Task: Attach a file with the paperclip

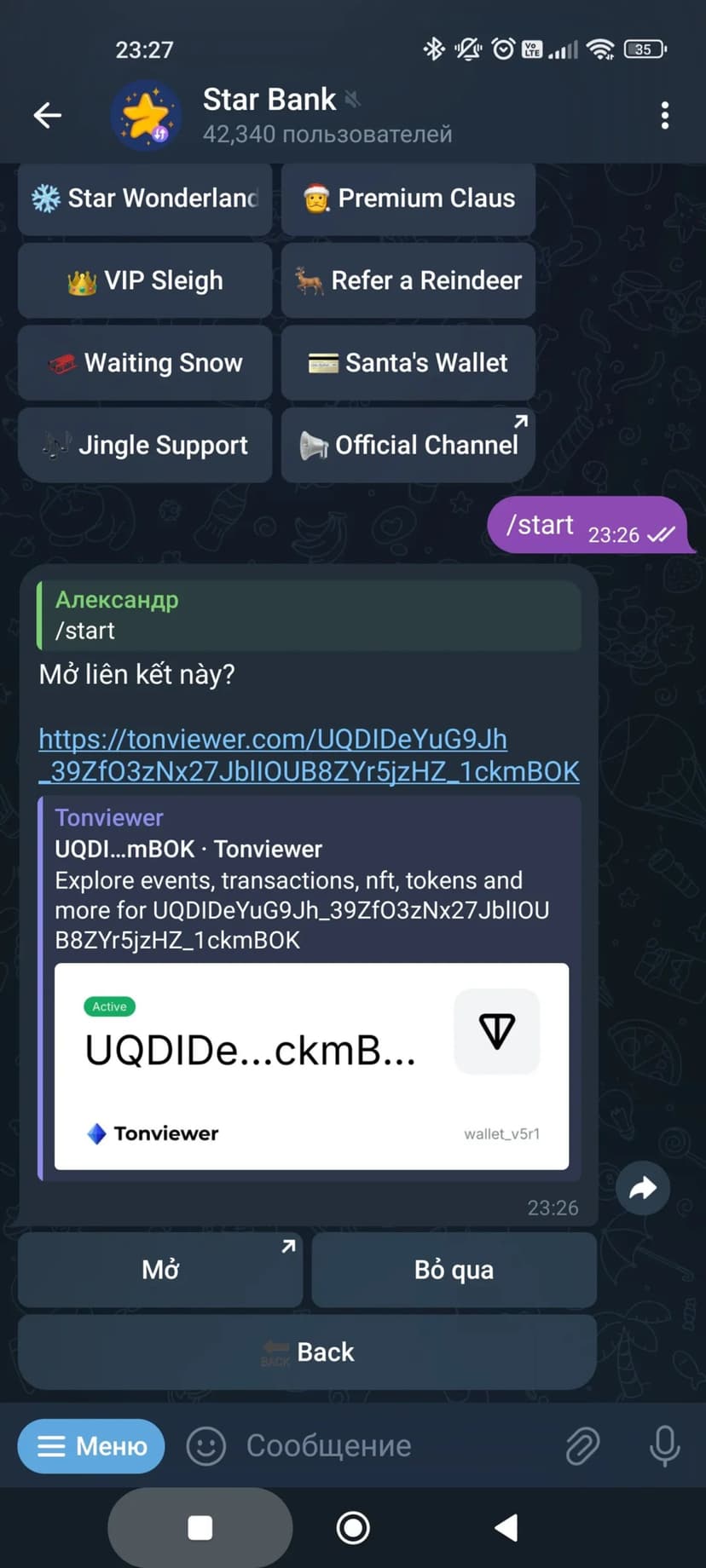Action: (582, 1446)
